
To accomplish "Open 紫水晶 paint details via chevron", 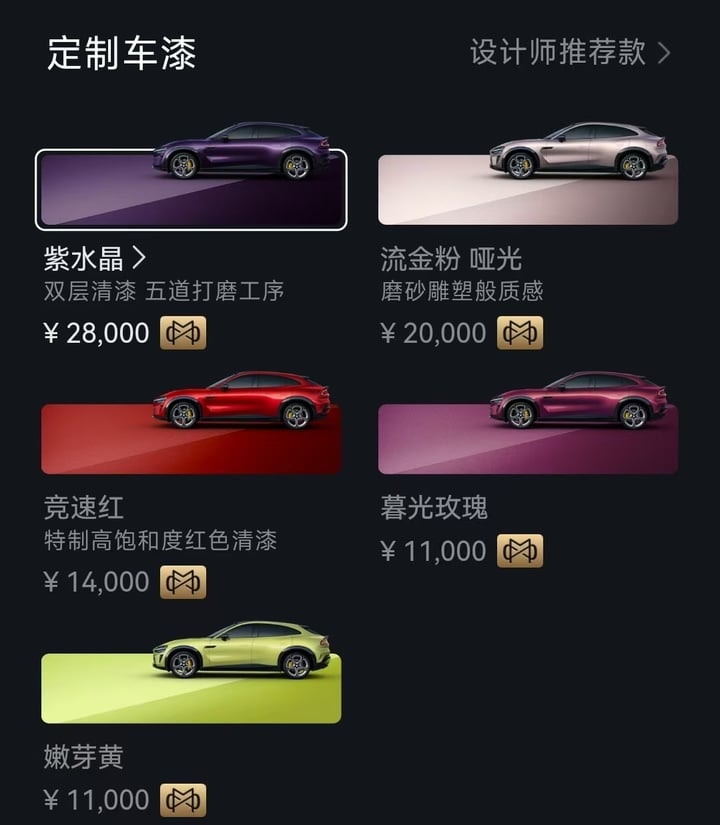I will click(139, 258).
